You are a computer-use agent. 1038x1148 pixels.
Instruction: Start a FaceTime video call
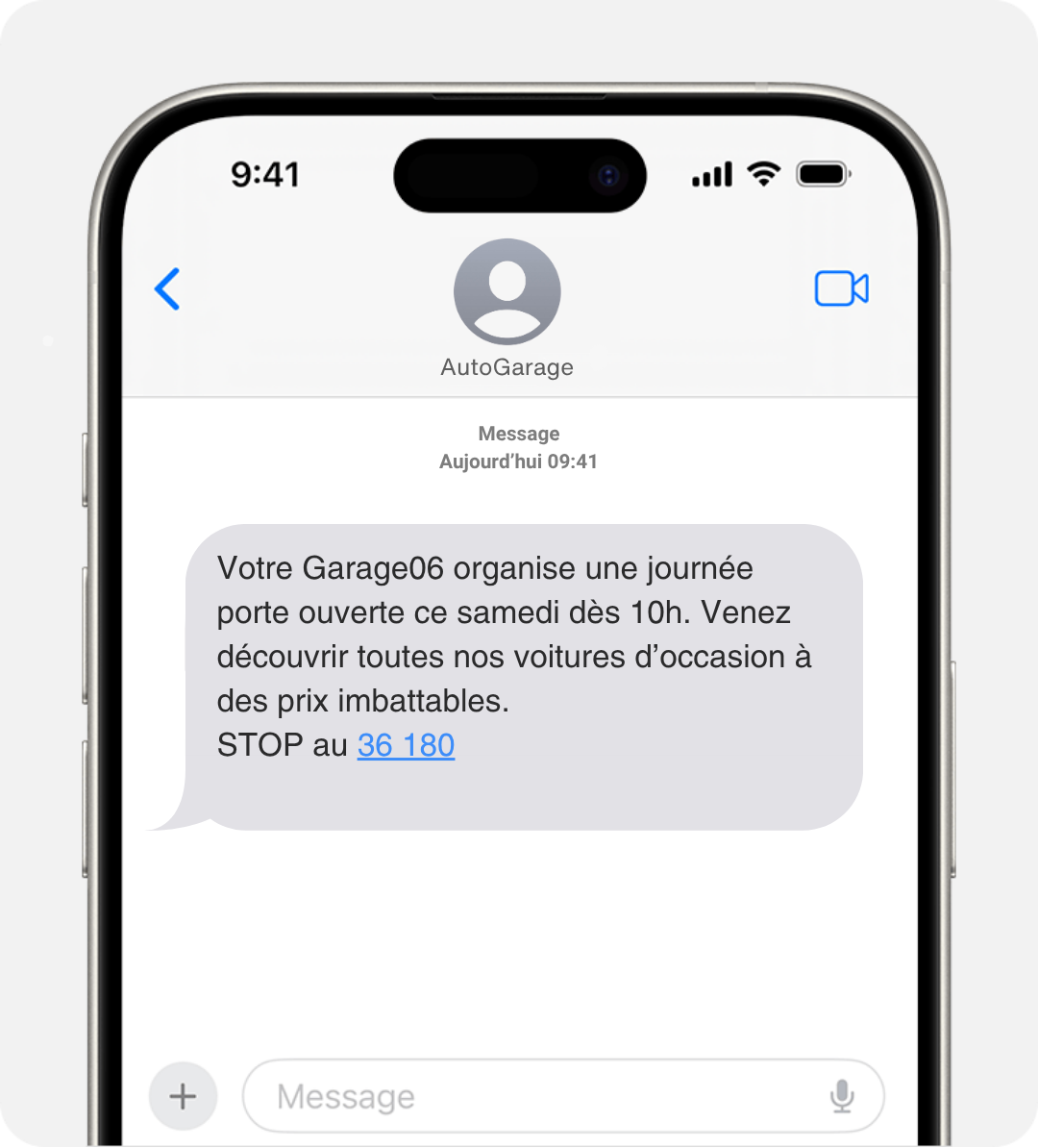(x=841, y=288)
